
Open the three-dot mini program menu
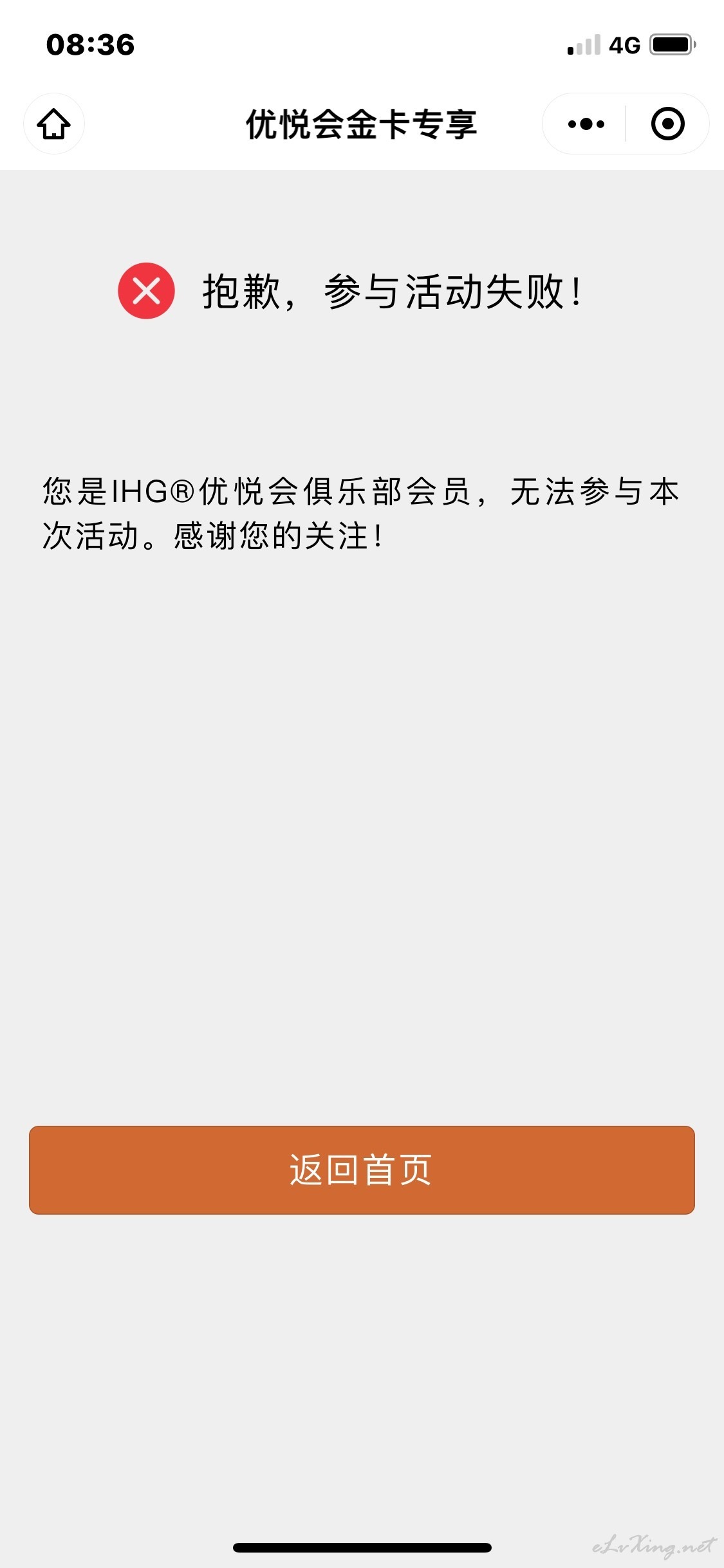(586, 124)
